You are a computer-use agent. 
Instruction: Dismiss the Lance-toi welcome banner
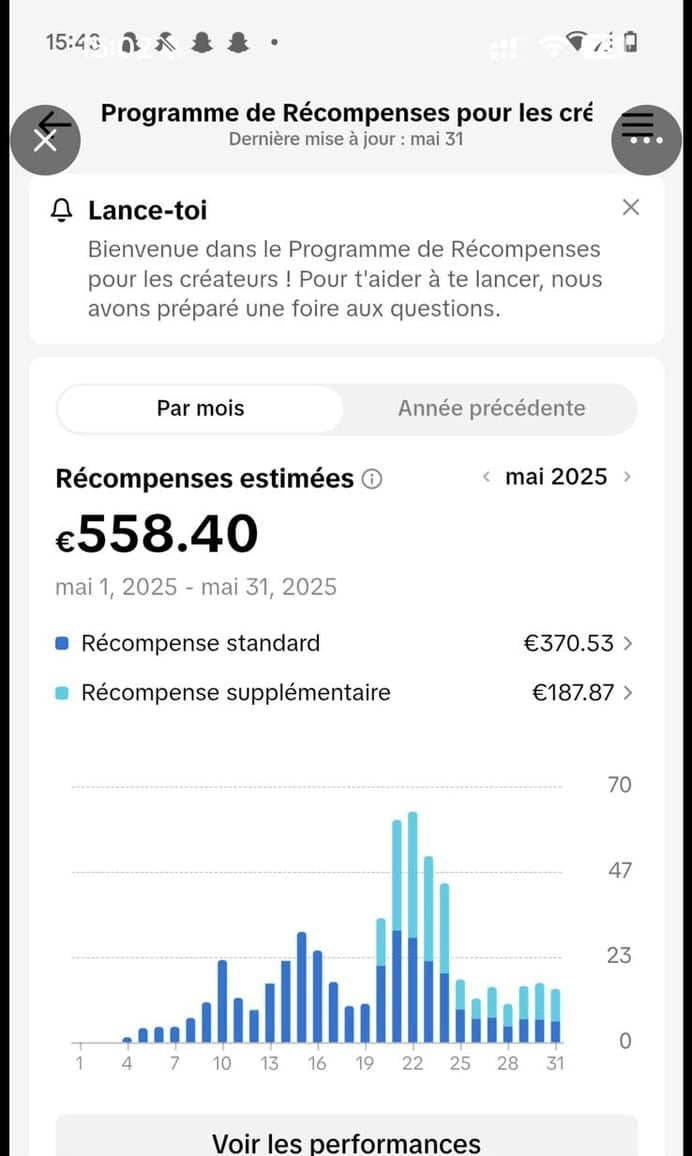630,208
